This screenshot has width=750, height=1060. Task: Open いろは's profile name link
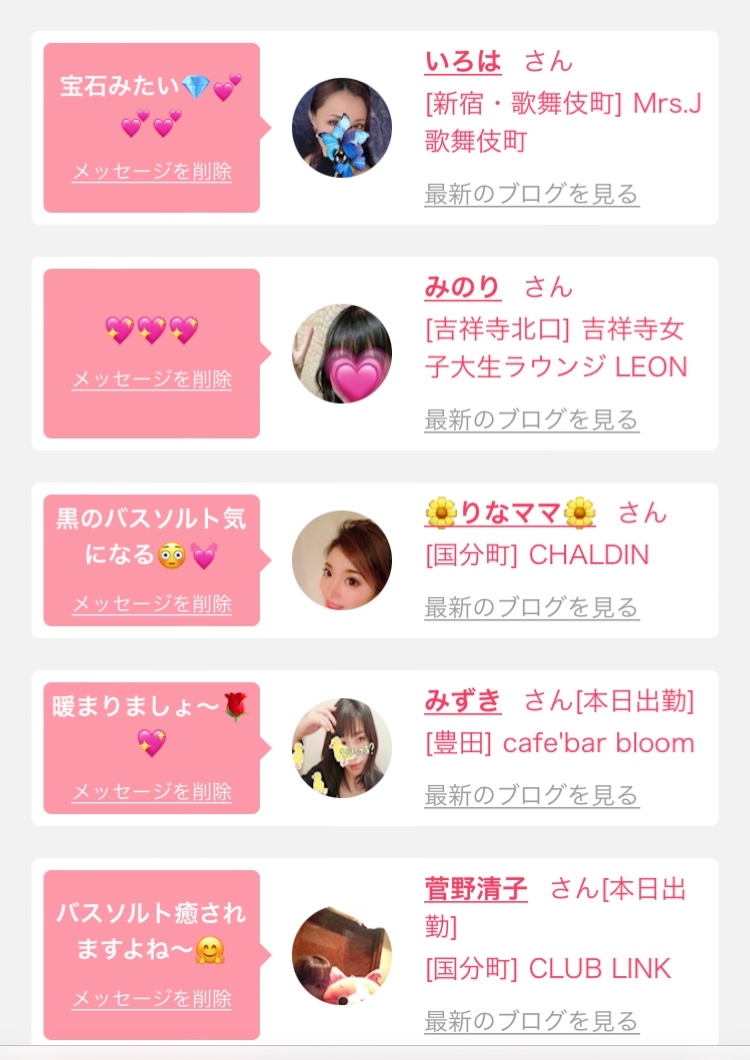point(463,62)
